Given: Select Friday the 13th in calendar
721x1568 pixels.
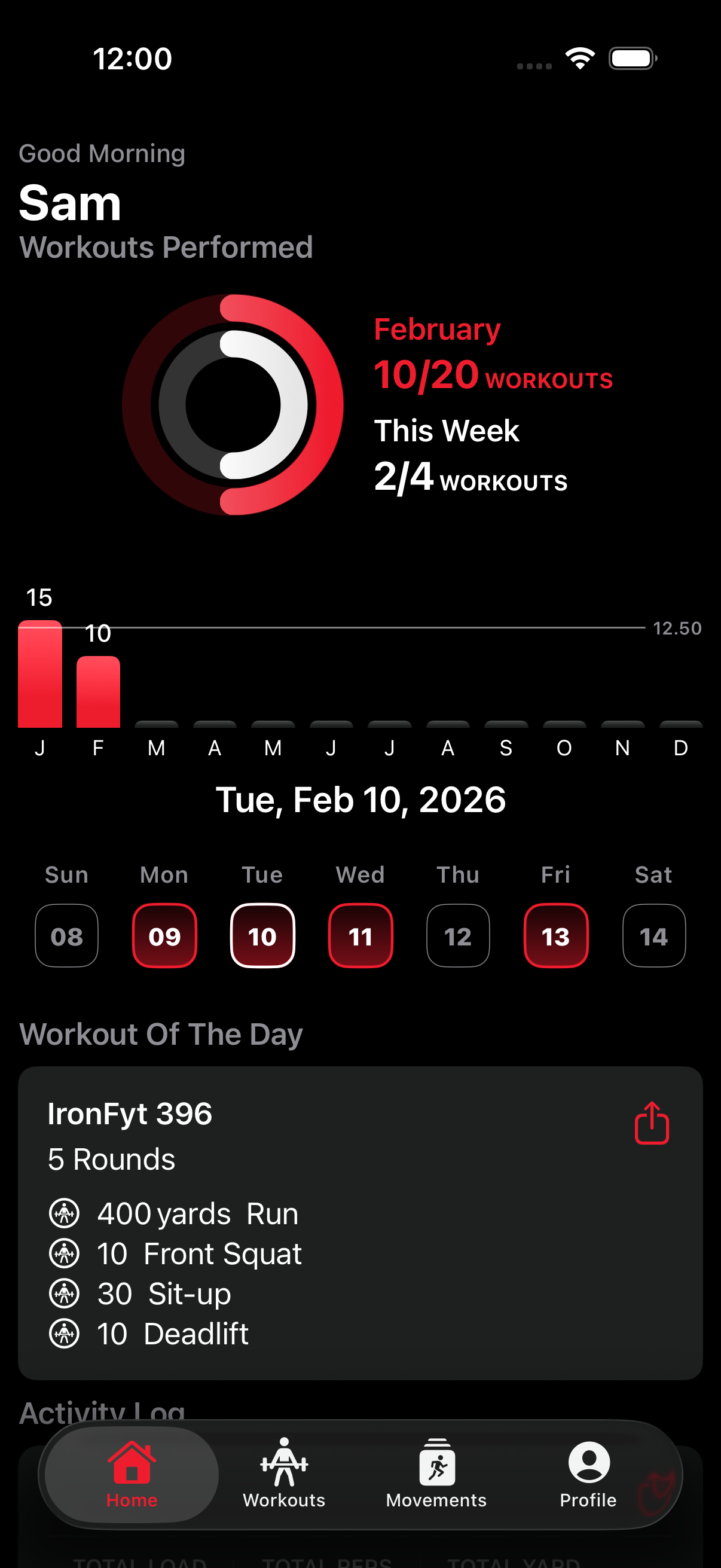Looking at the screenshot, I should 555,935.
